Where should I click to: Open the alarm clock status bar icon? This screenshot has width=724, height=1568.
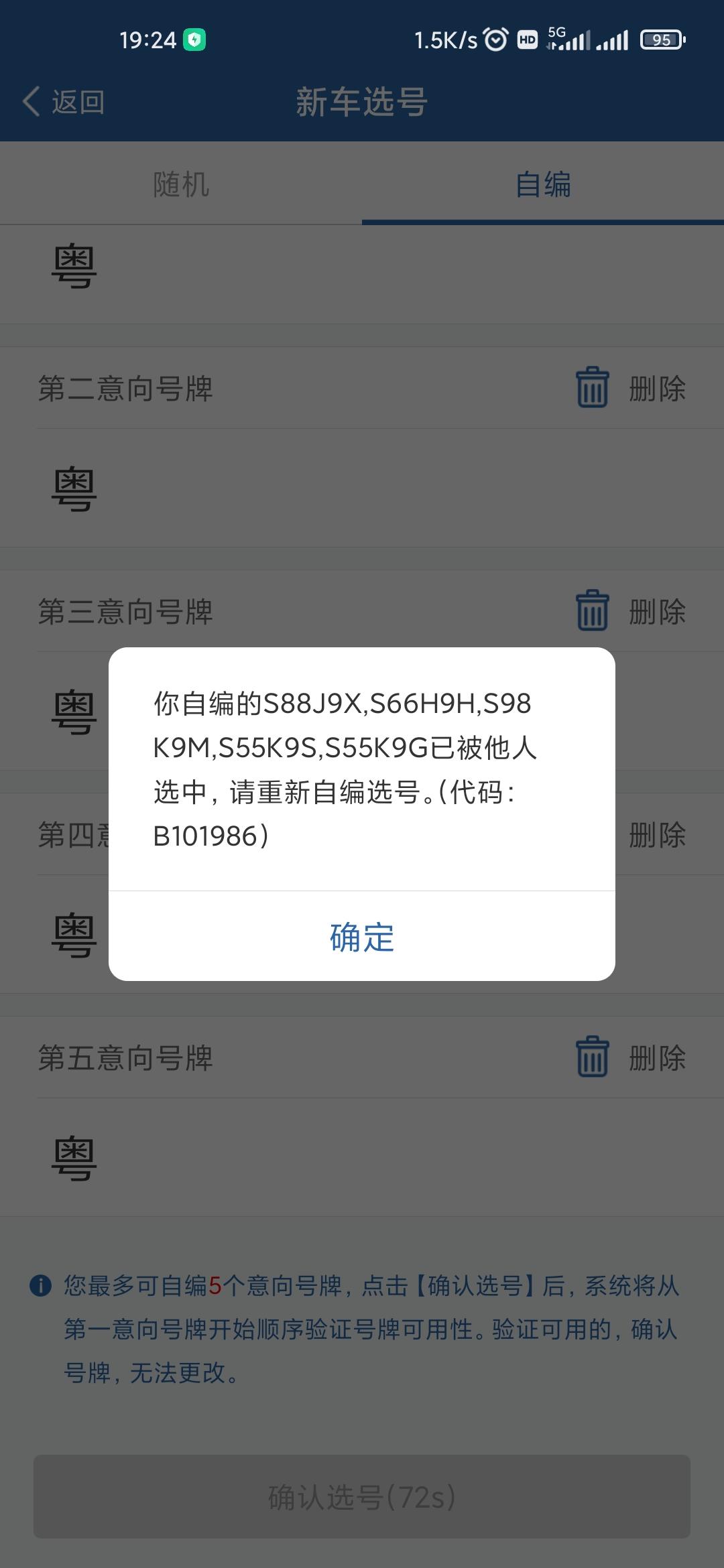tap(495, 40)
